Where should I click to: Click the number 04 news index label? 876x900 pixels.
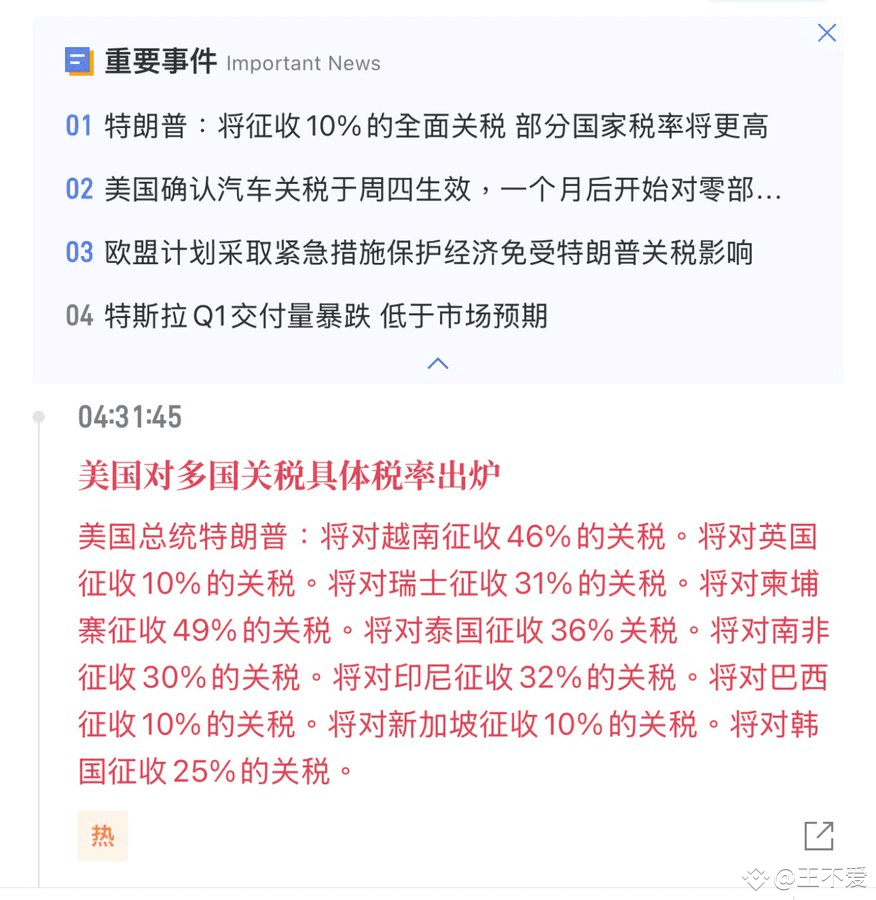pos(78,317)
